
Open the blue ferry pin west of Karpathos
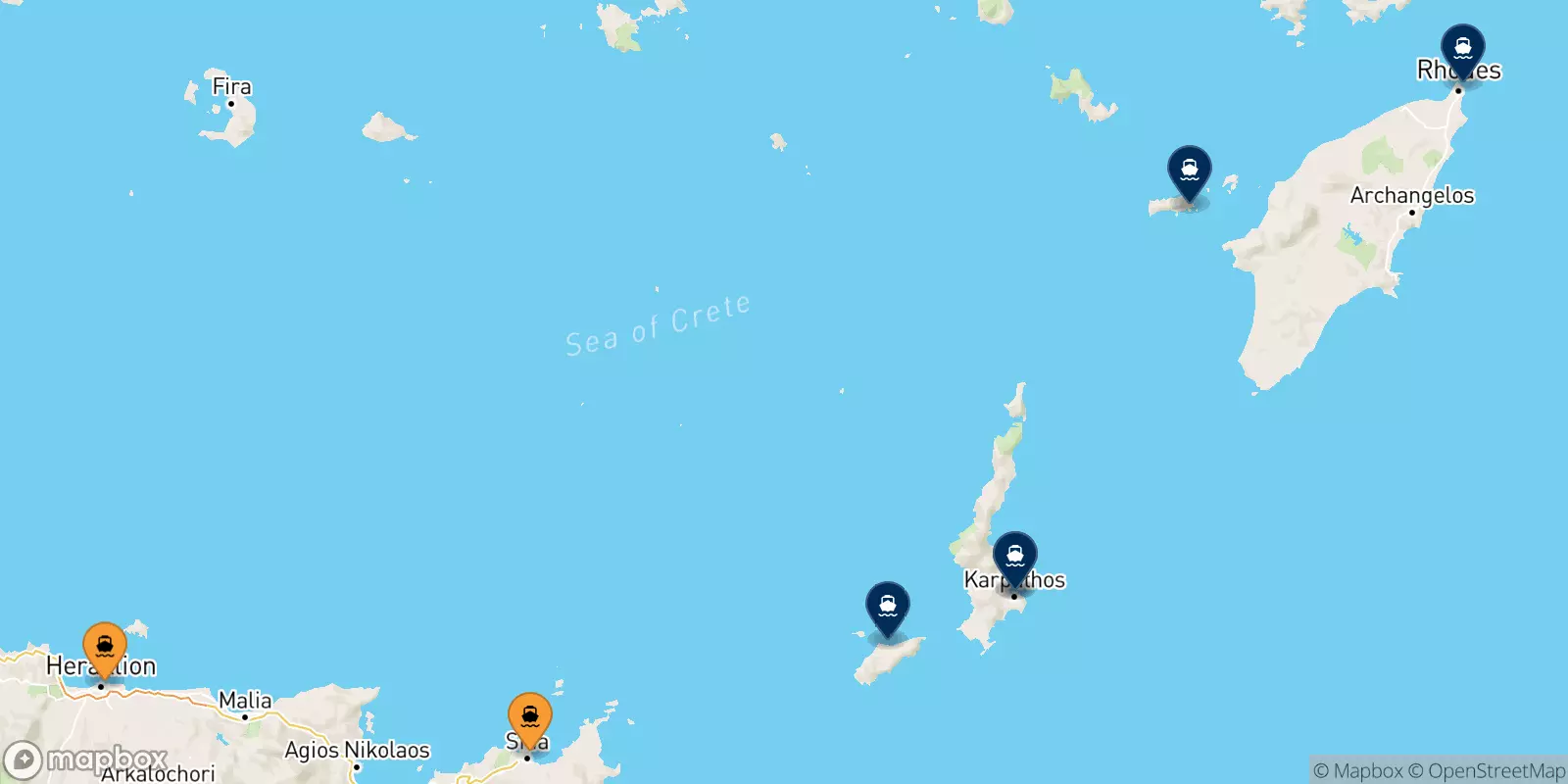coord(888,609)
